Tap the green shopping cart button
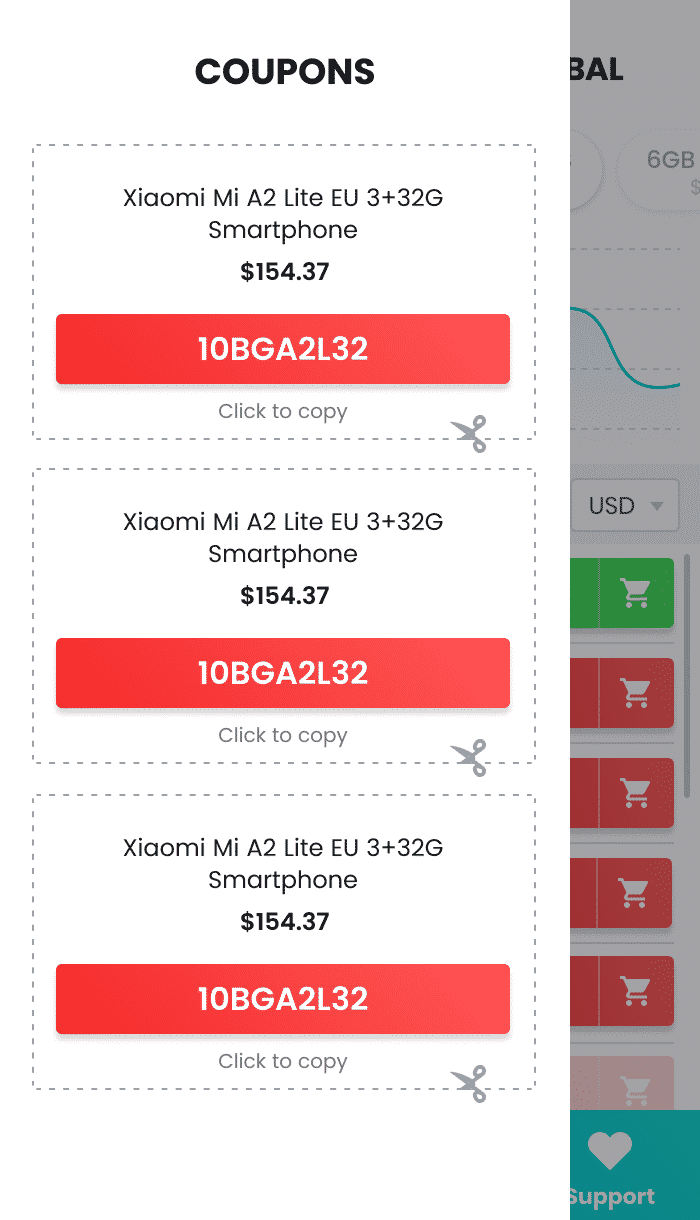Viewport: 700px width, 1220px height. point(636,593)
